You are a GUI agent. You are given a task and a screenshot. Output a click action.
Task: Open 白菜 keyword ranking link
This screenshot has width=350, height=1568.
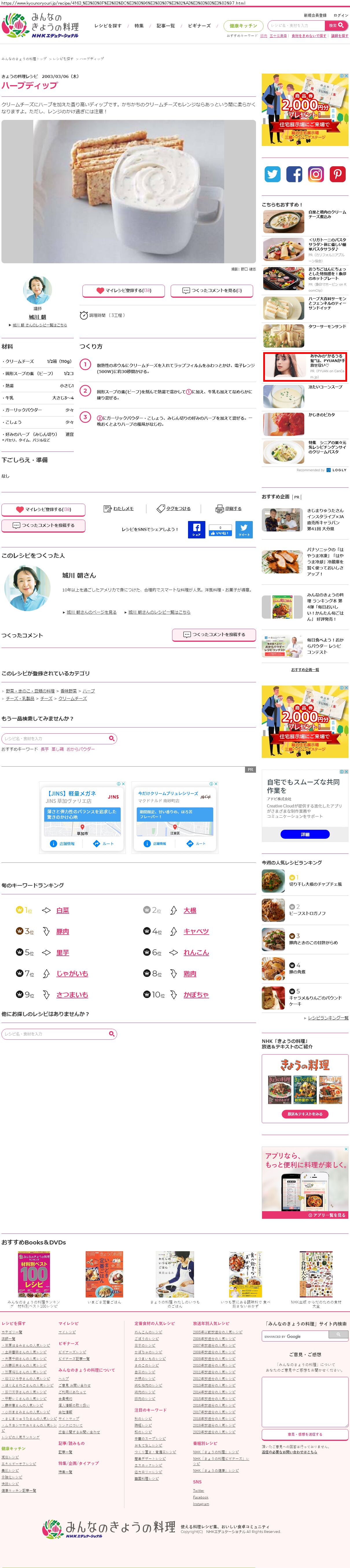[x=62, y=911]
